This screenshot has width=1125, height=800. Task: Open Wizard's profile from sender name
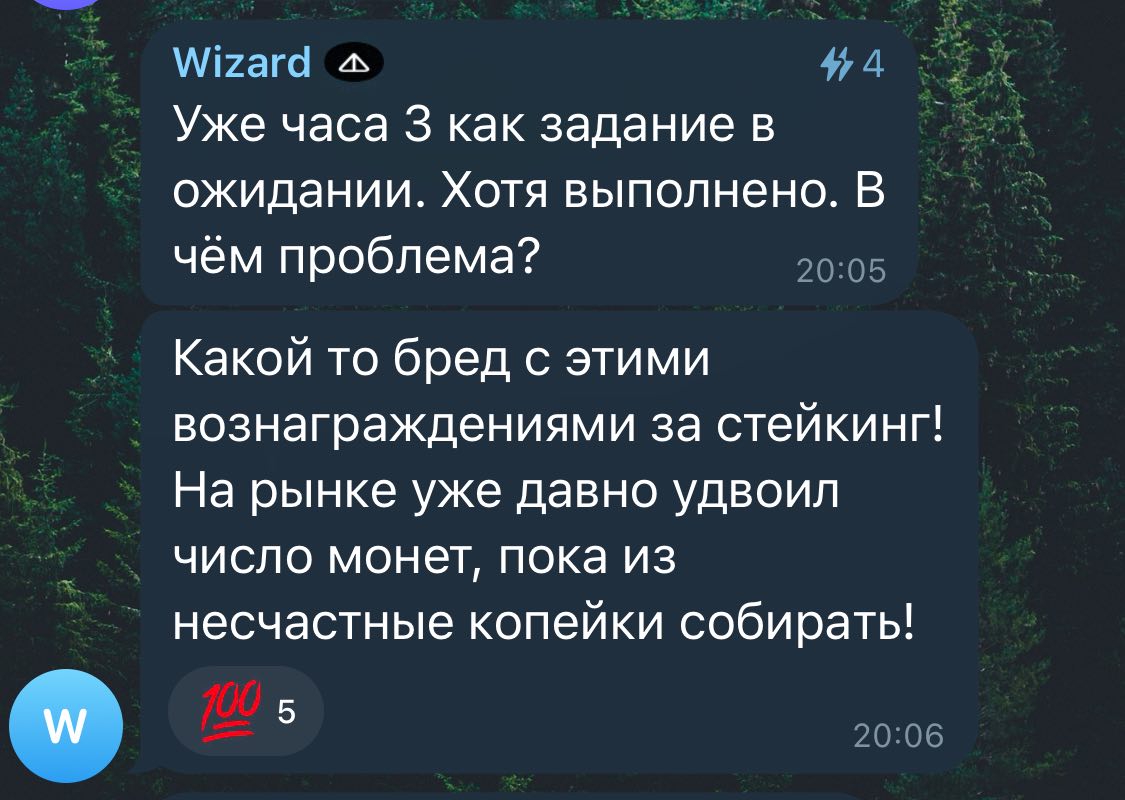[x=241, y=63]
